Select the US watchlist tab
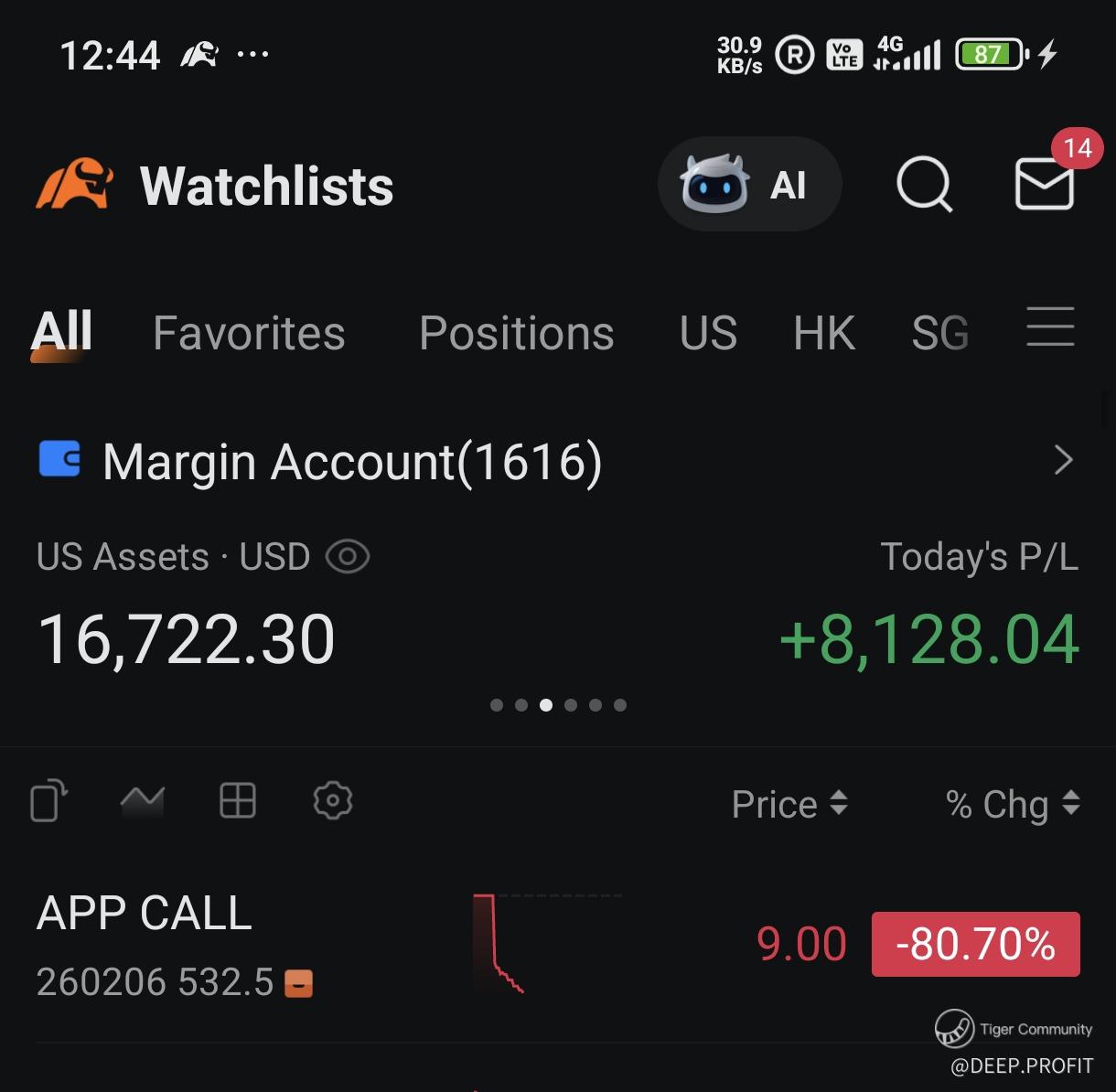1116x1092 pixels. pyautogui.click(x=708, y=333)
